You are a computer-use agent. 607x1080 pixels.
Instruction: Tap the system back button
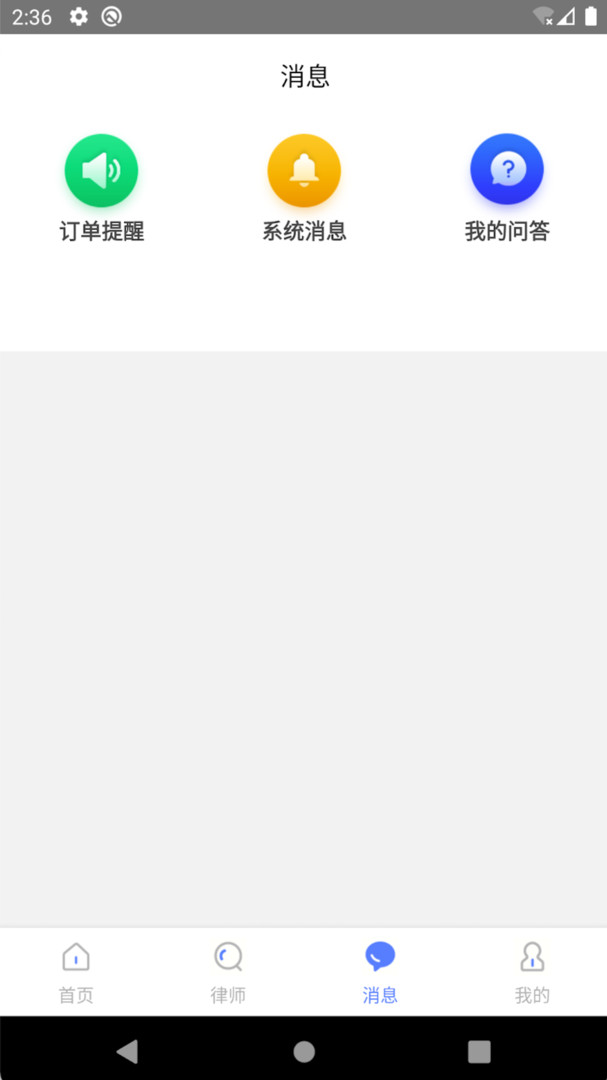tap(127, 1051)
